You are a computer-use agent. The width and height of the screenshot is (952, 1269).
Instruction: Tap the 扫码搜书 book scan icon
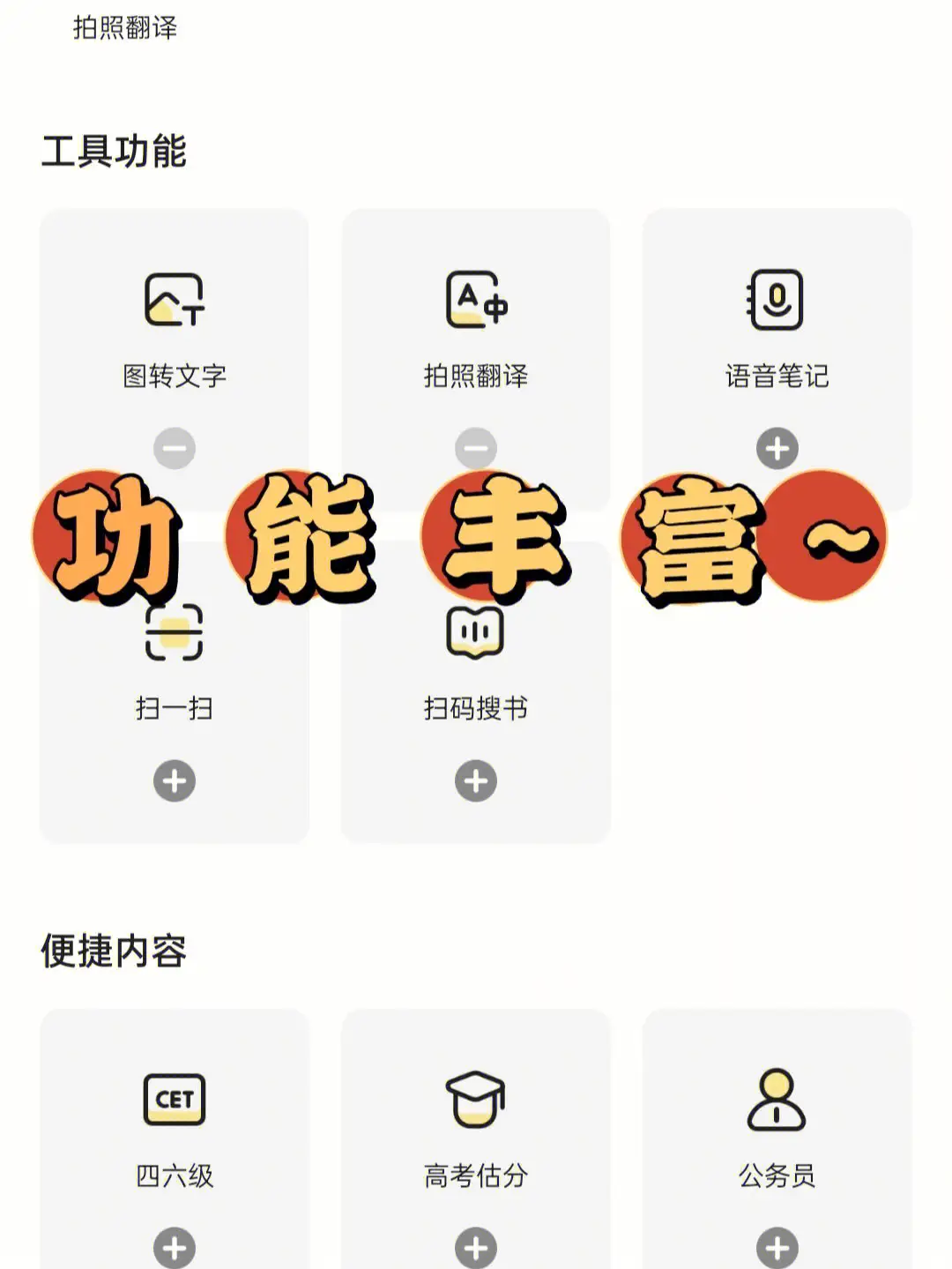point(476,633)
